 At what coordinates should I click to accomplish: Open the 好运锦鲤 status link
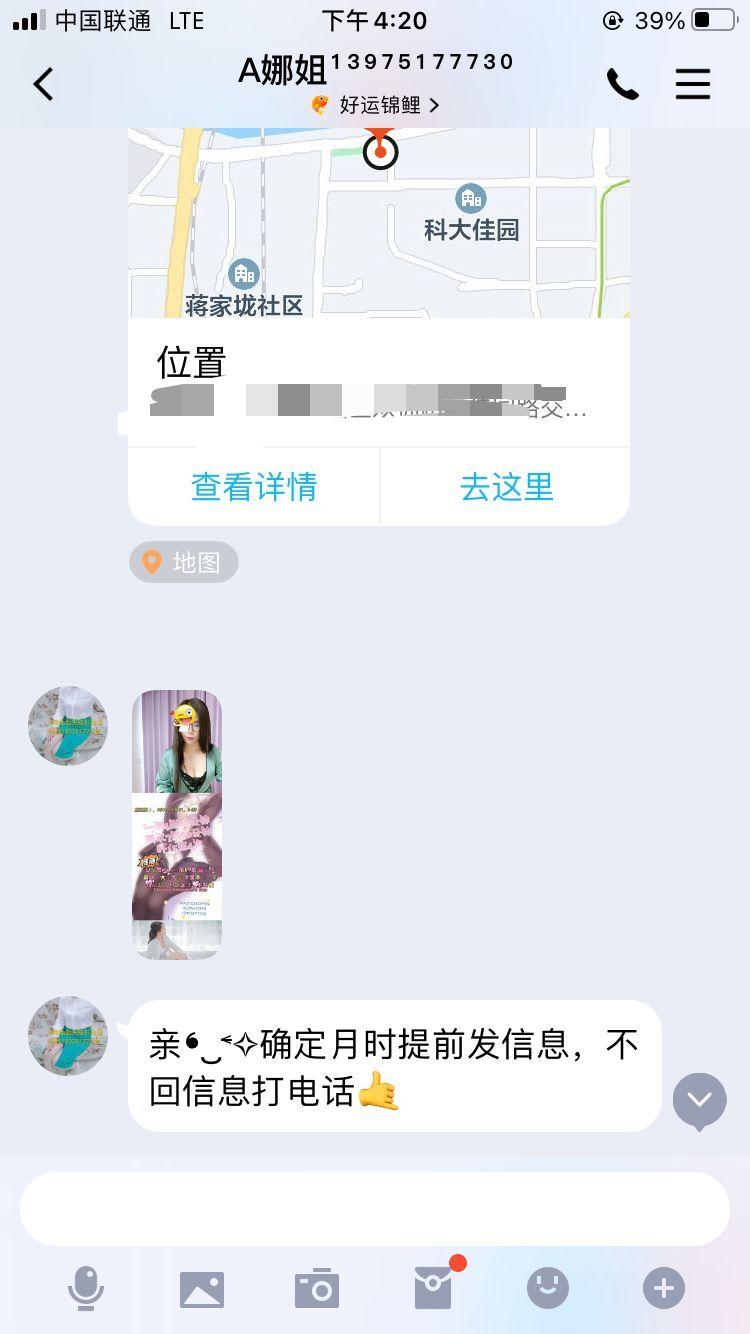[377, 105]
